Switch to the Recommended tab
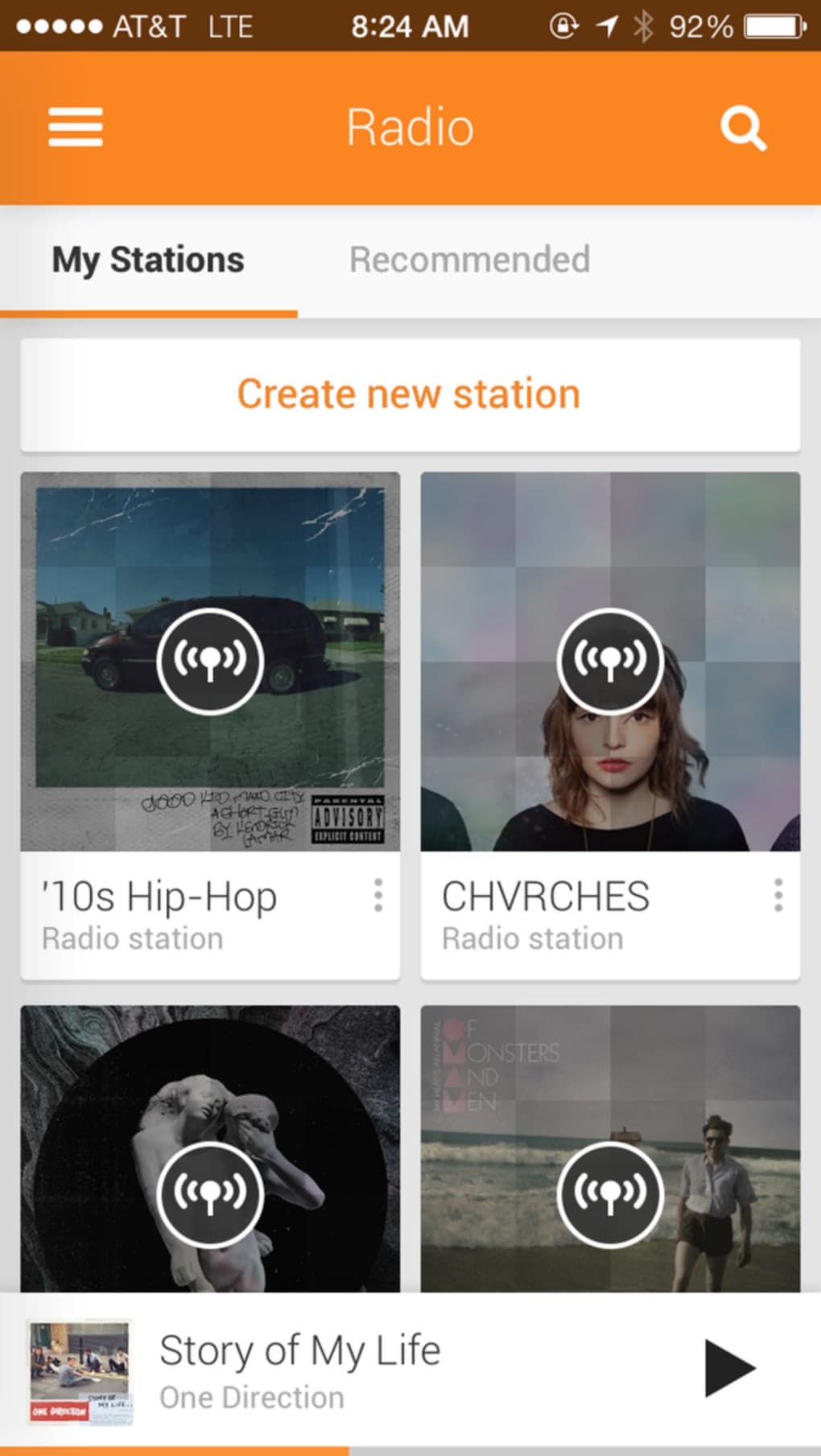 pos(469,260)
